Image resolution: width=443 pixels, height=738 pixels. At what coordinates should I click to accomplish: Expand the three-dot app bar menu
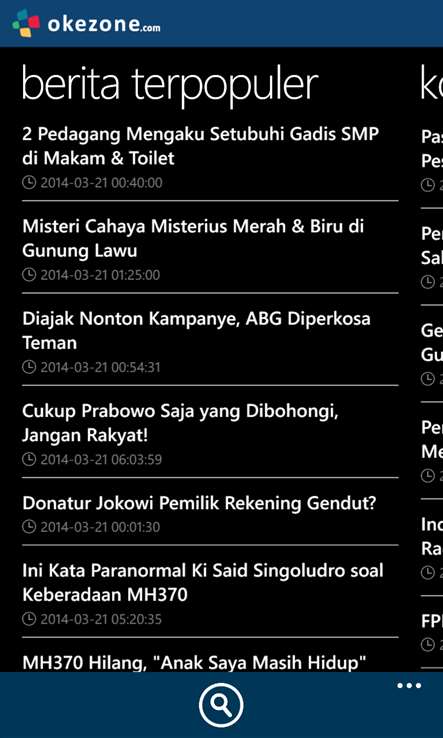(409, 686)
